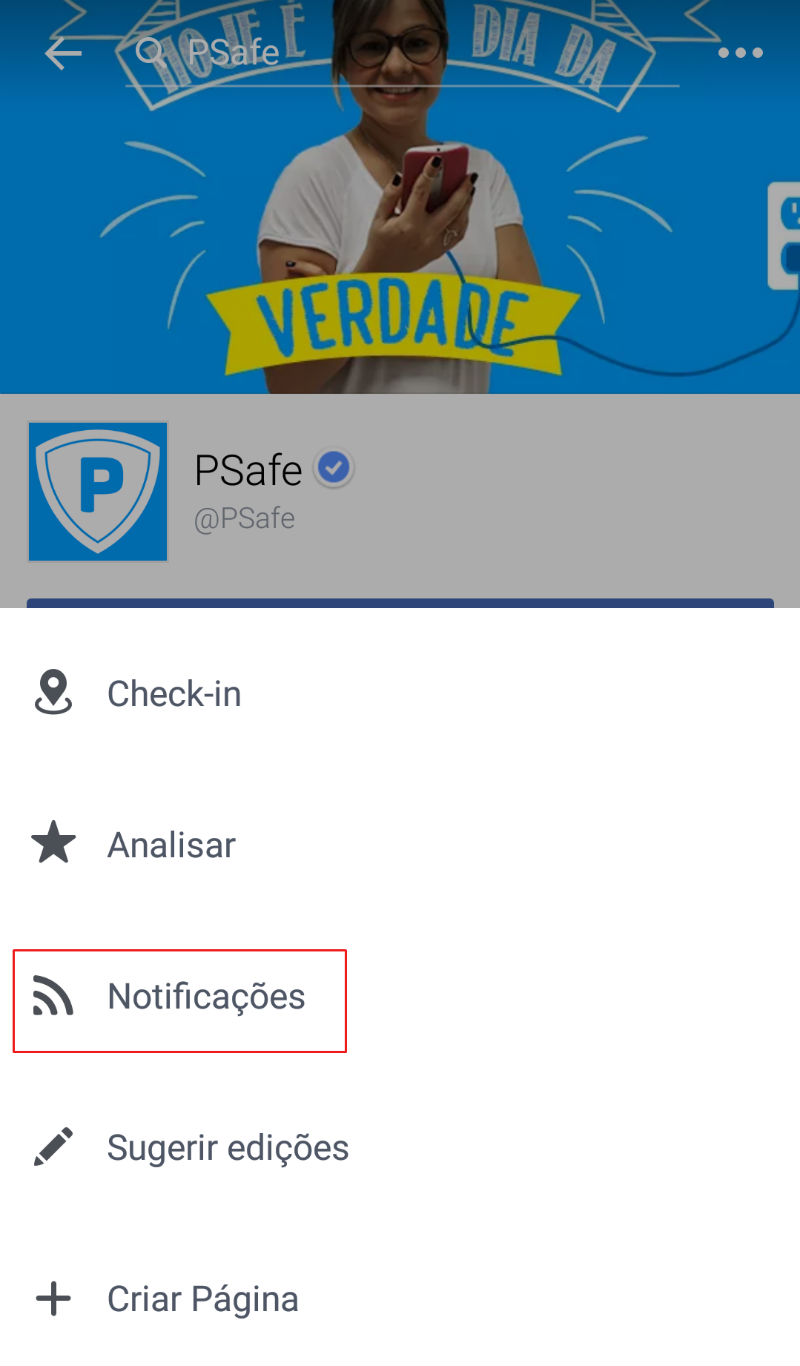Viewport: 800px width, 1366px height.
Task: Tap the PSafe search field
Action: 400,53
